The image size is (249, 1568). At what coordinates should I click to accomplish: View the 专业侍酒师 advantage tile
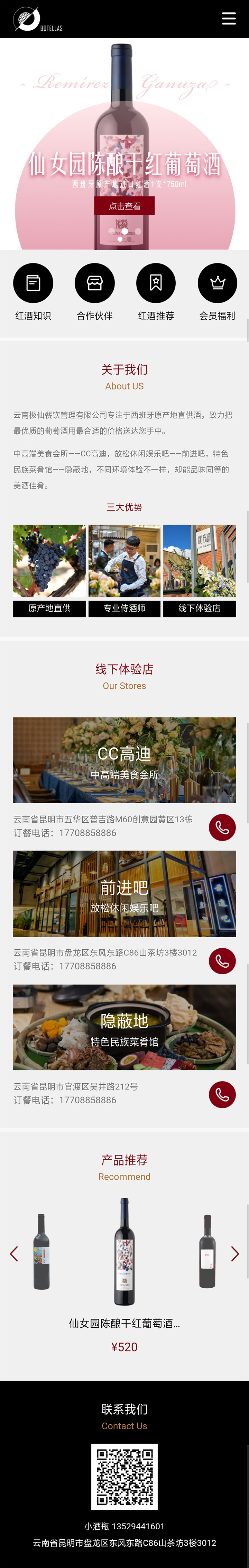(x=124, y=570)
